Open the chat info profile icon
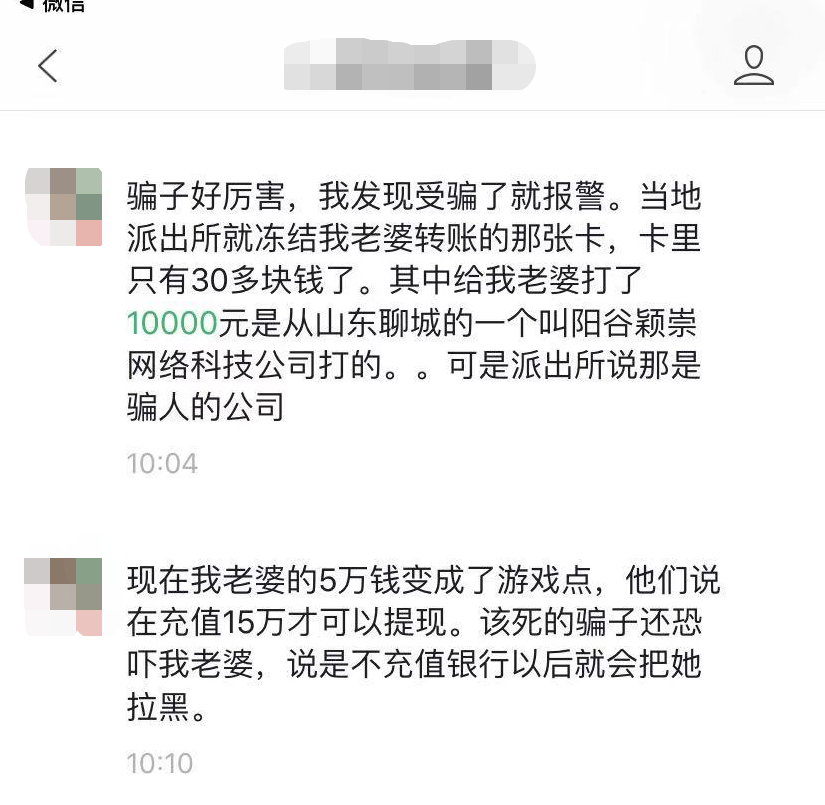Screen dimensions: 825x805 (753, 65)
